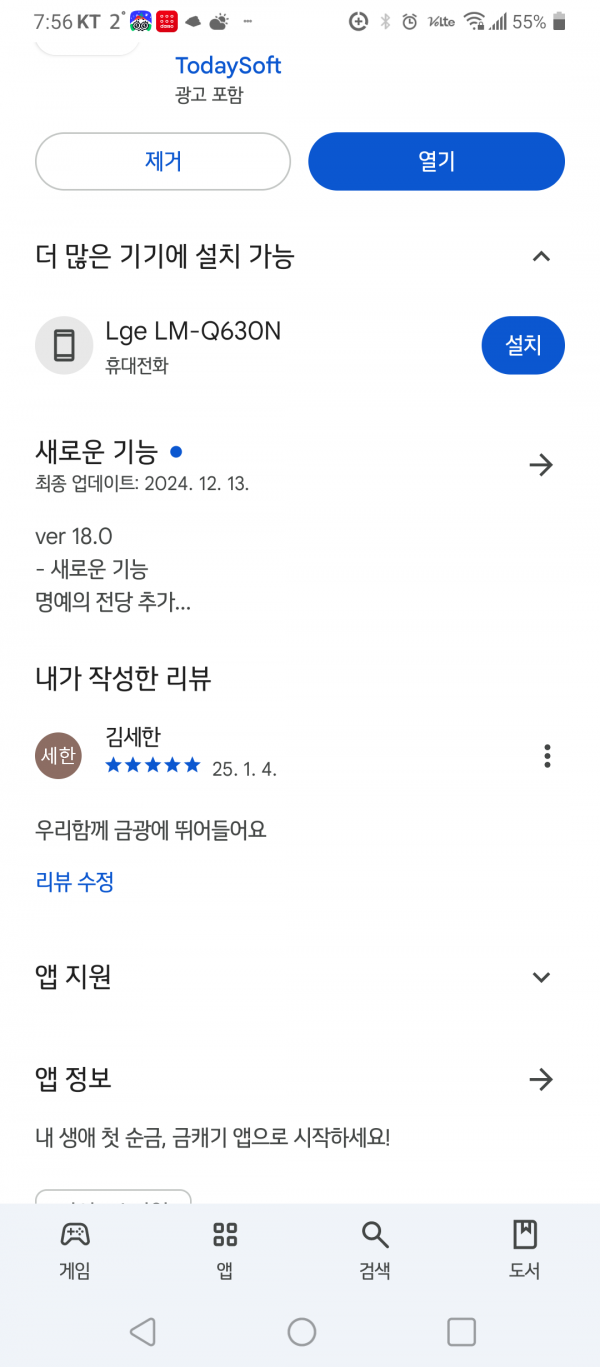Open the app with 열기 button
Viewport: 600px width, 1367px height.
pos(436,161)
